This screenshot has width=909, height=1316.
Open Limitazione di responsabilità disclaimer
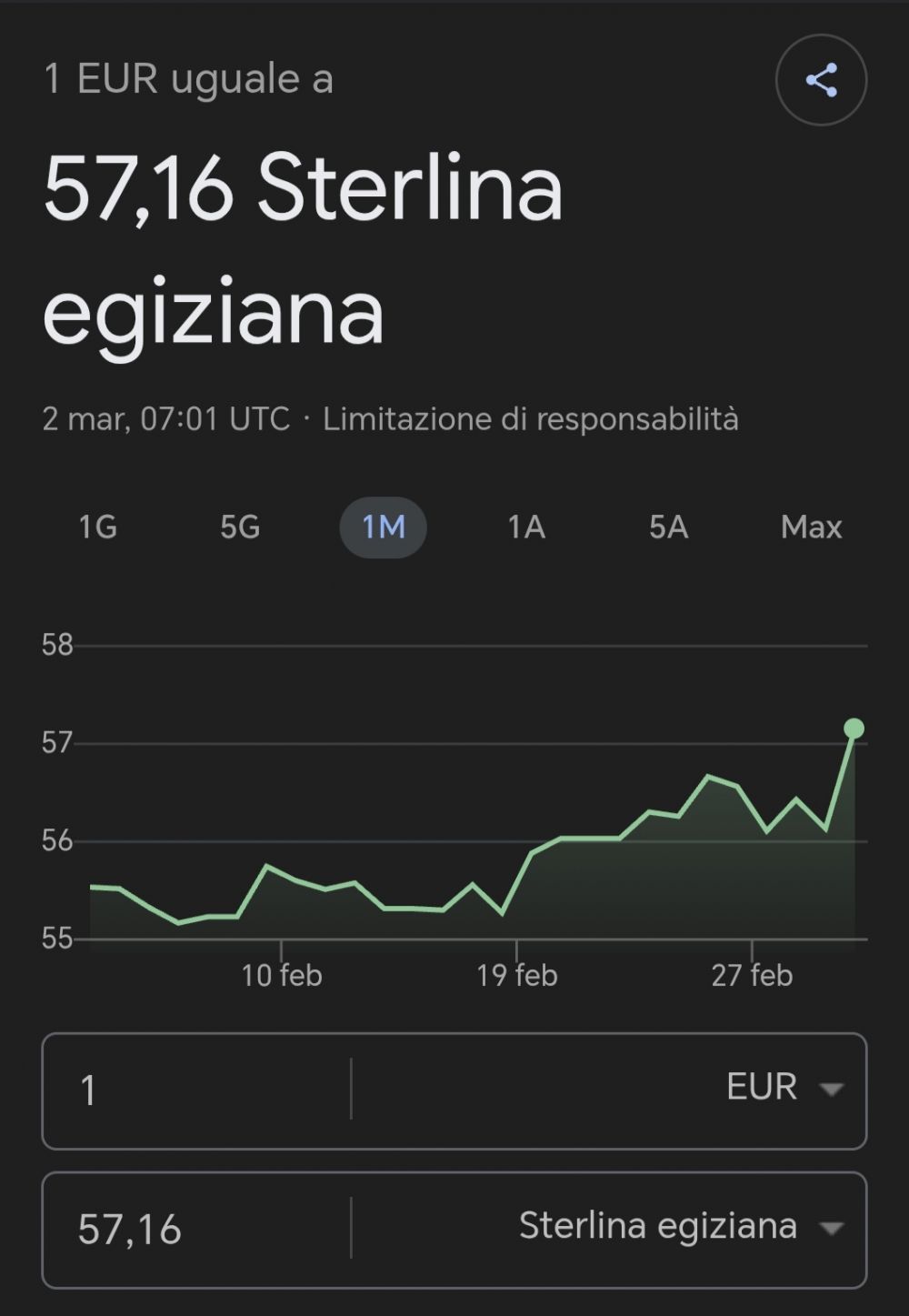[x=530, y=419]
